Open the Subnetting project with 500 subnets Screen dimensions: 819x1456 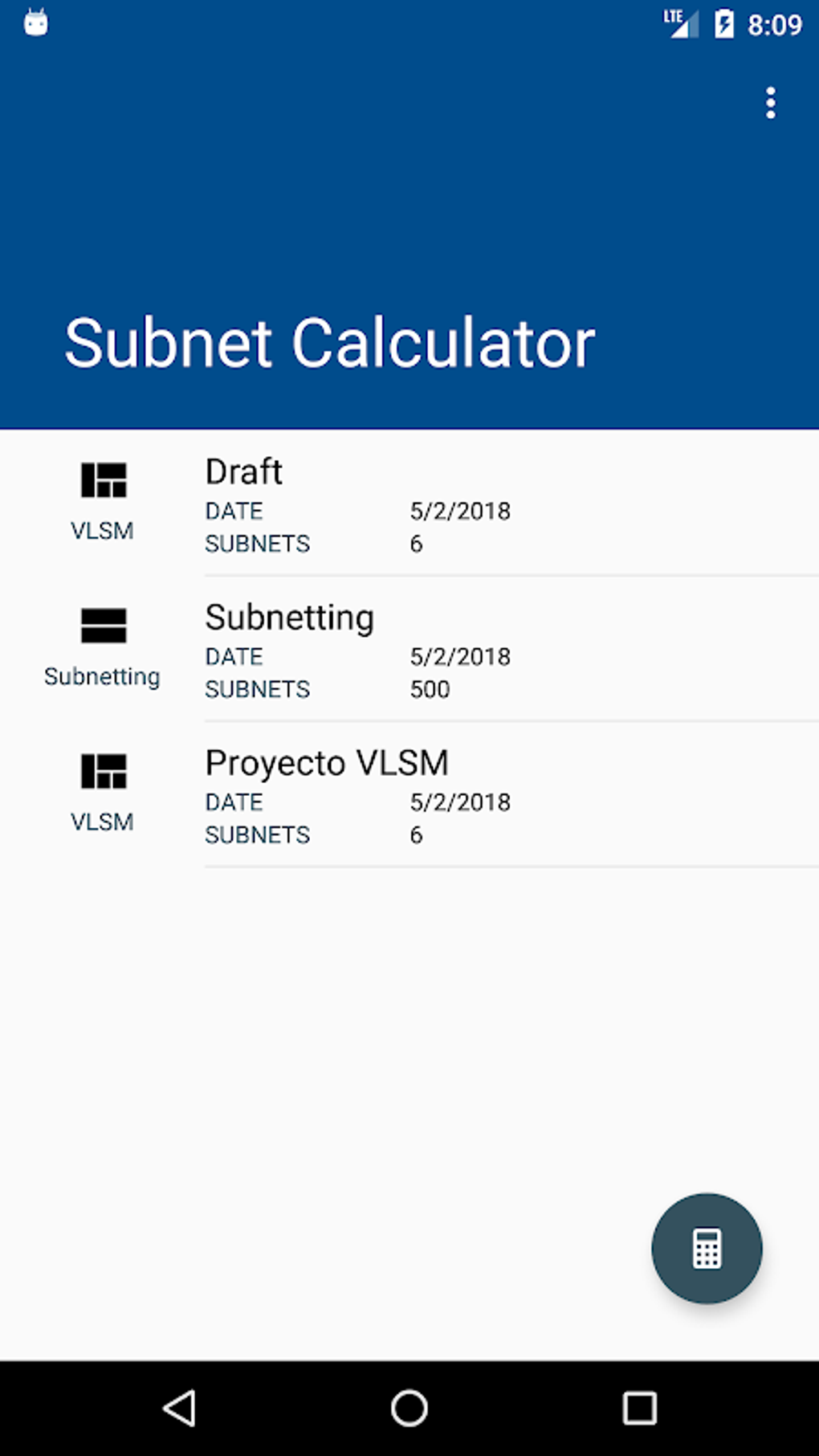point(409,649)
